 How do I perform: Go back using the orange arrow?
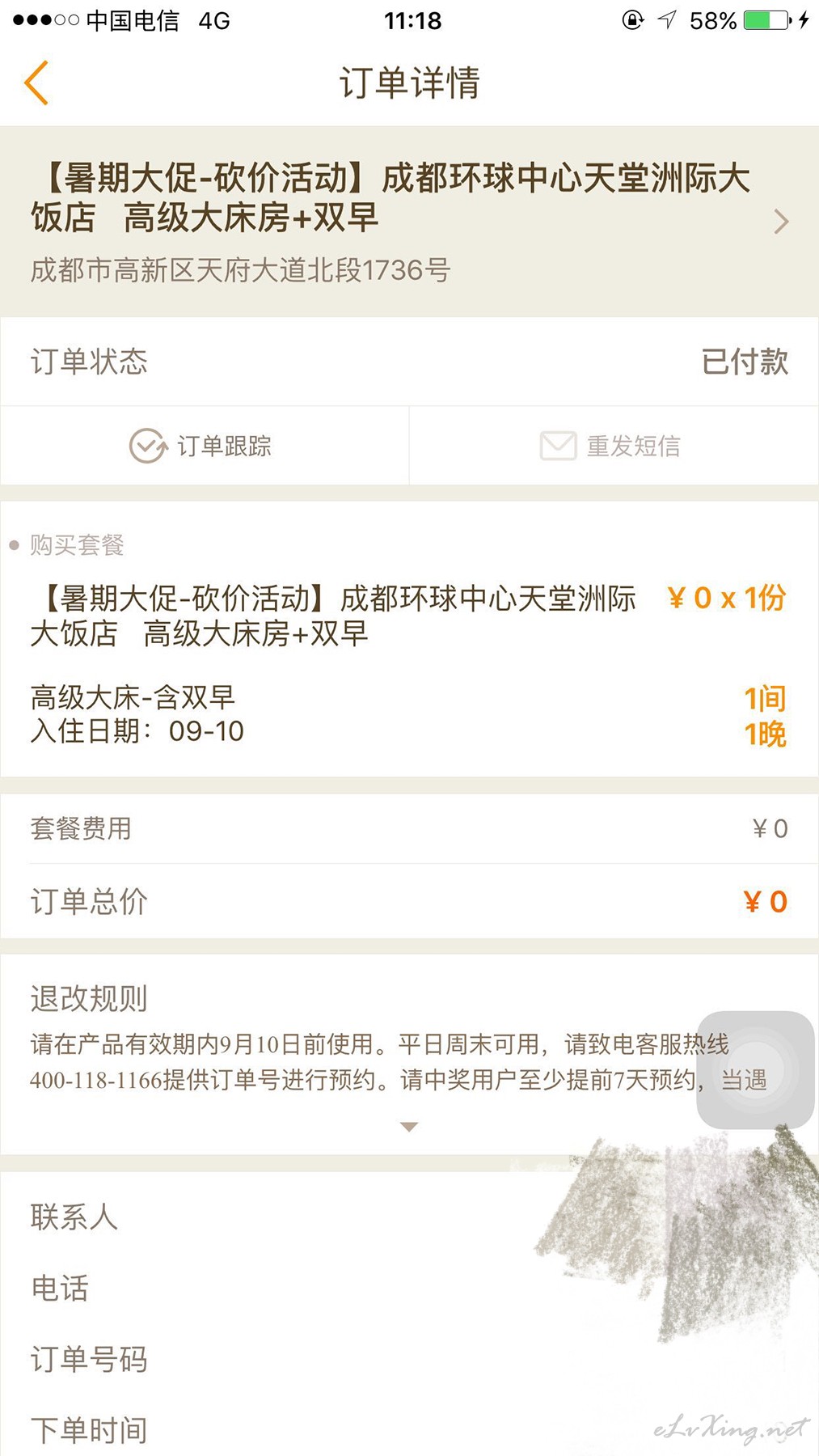click(36, 83)
